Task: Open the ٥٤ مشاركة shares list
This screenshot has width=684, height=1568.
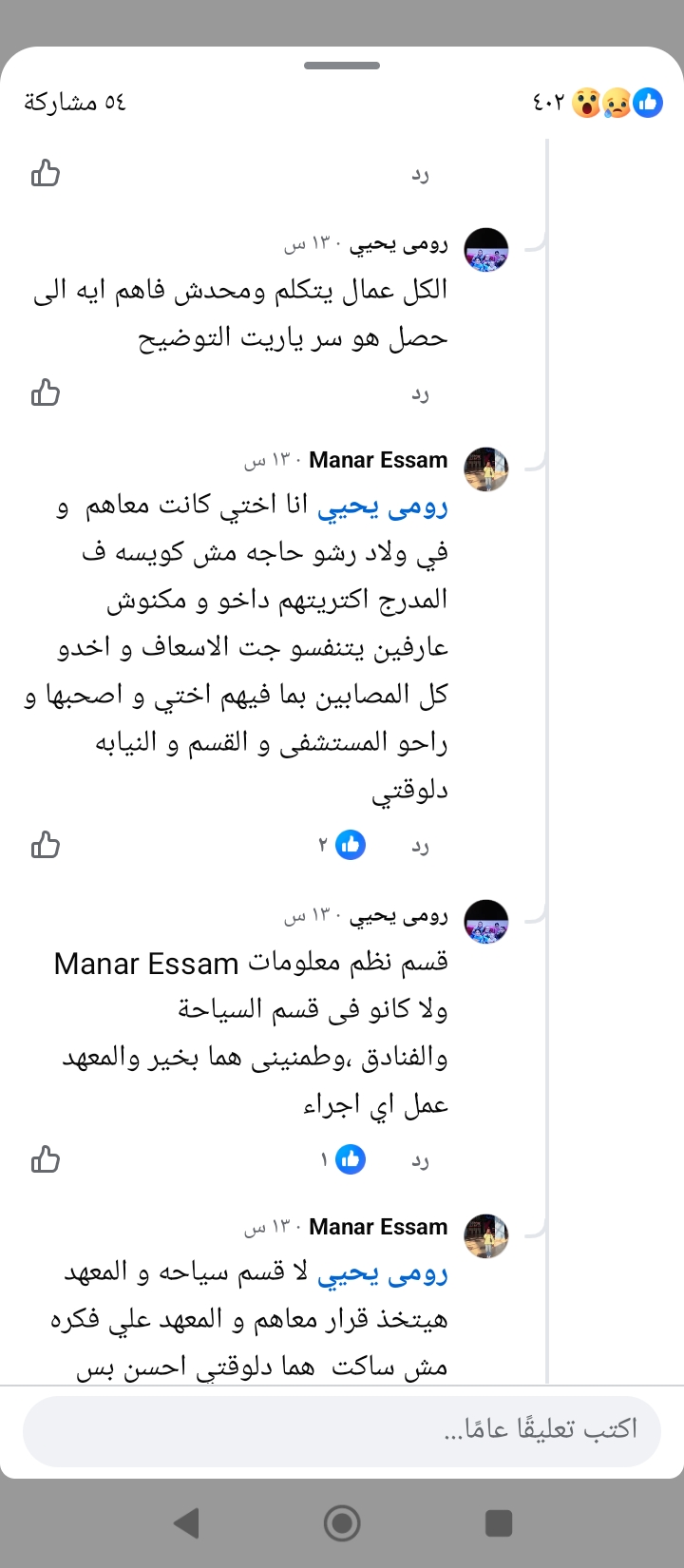Action: click(75, 102)
